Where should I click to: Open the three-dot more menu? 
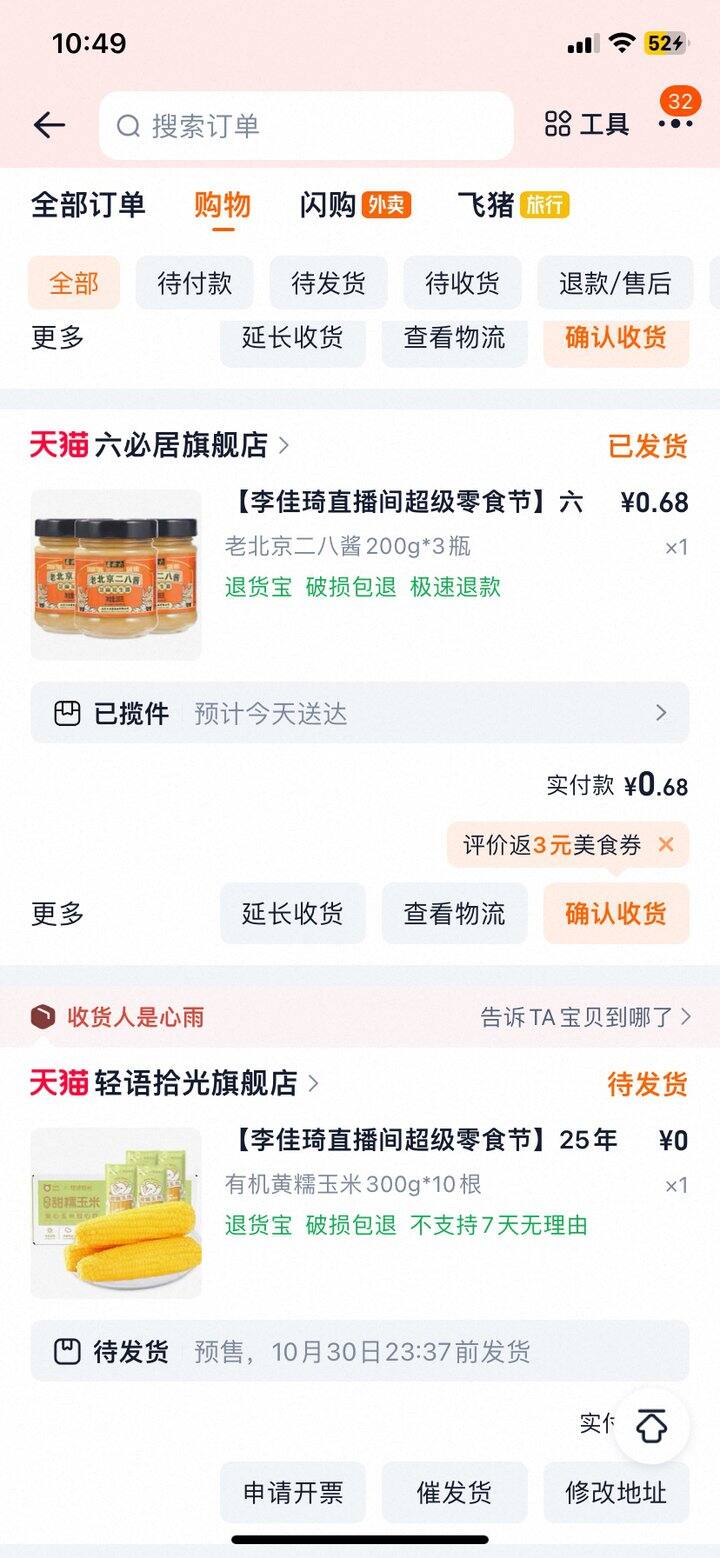tap(675, 124)
